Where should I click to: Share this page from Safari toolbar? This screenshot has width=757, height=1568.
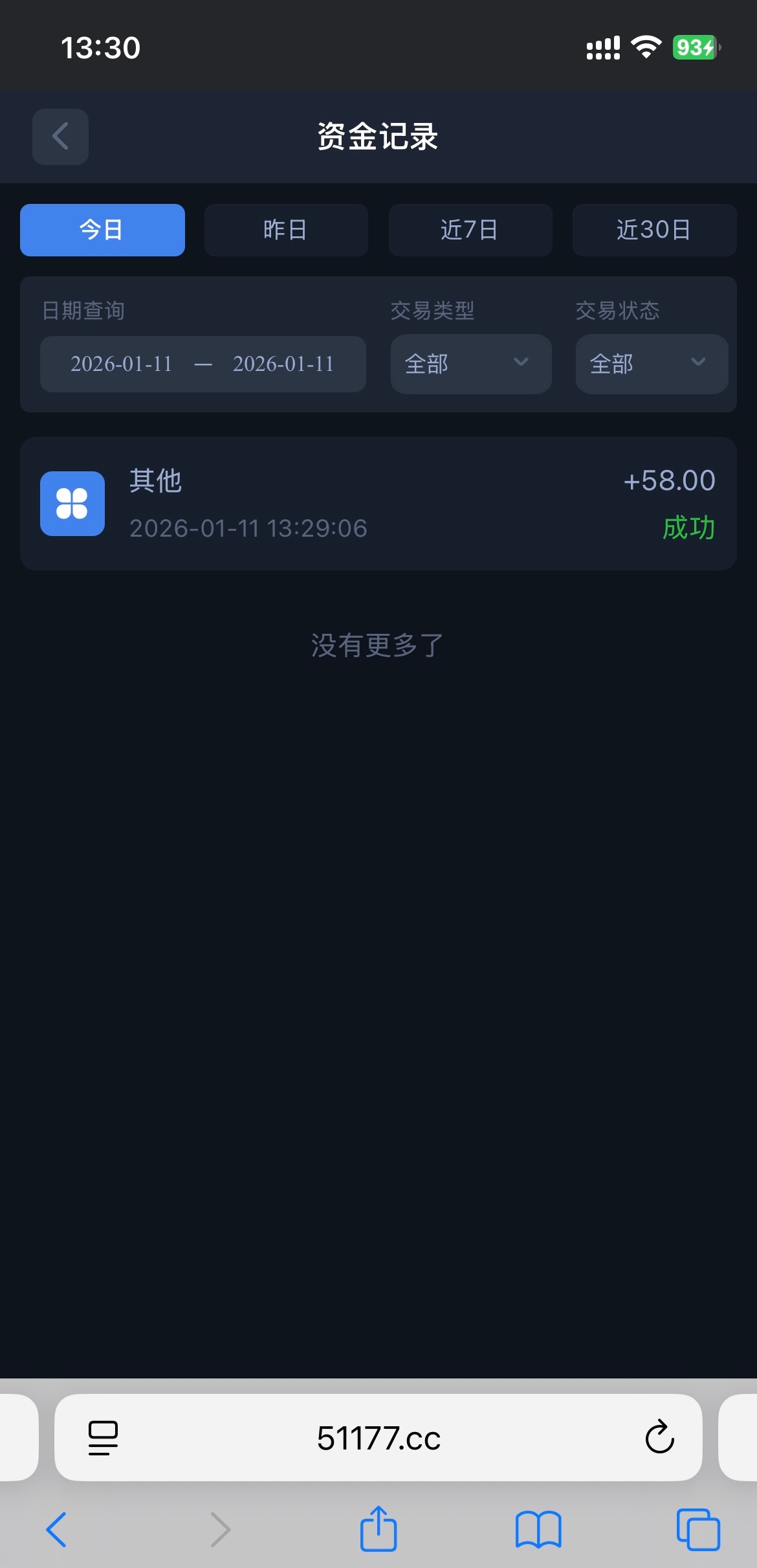coord(378,1529)
